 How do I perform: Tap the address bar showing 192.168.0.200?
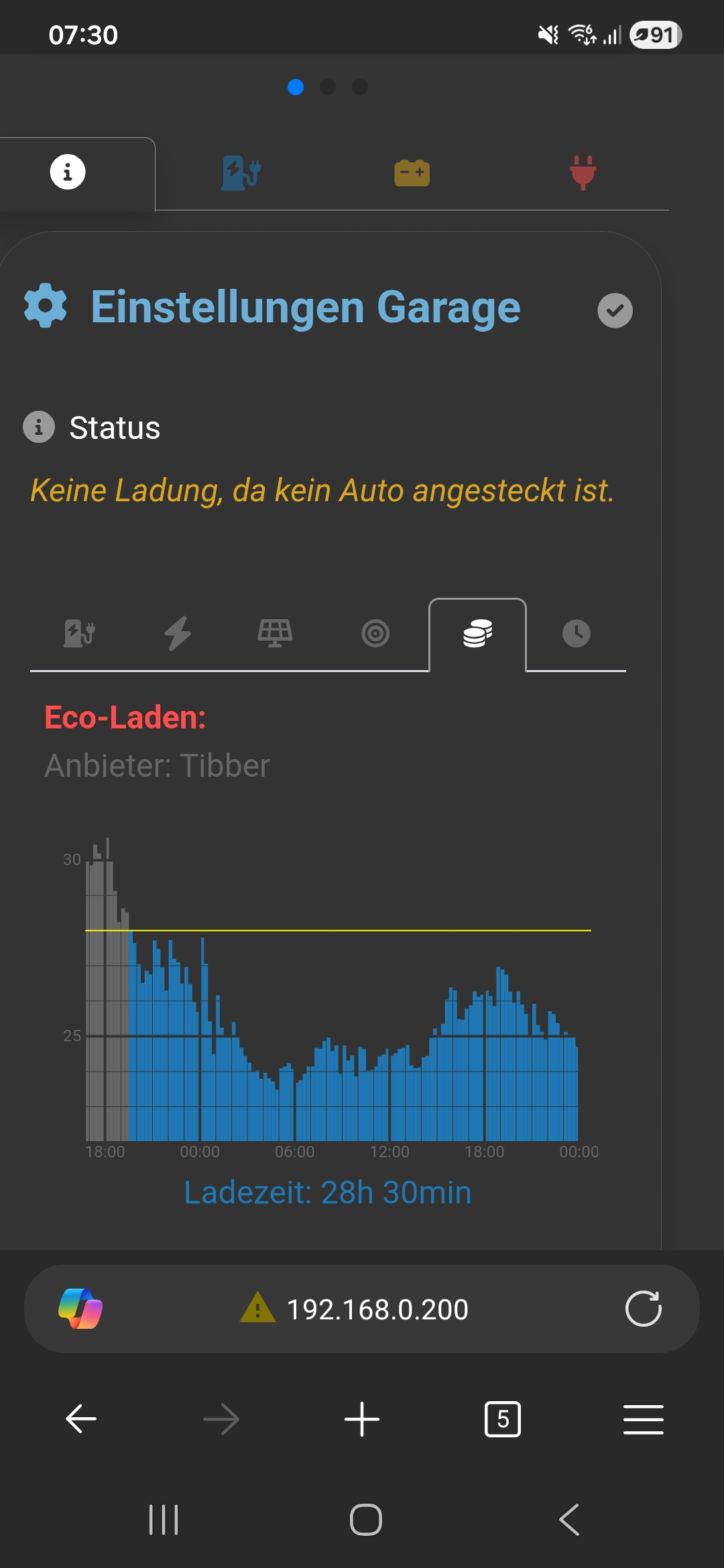point(377,1309)
